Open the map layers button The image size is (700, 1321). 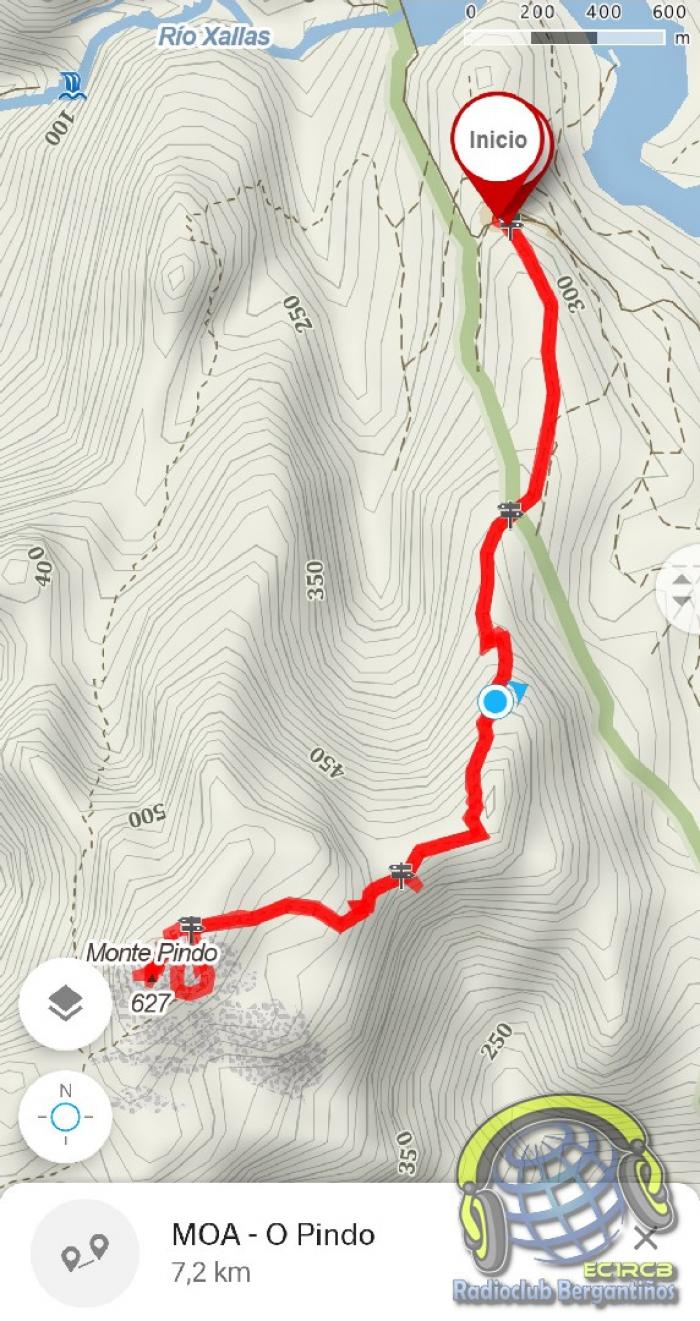click(x=65, y=1003)
